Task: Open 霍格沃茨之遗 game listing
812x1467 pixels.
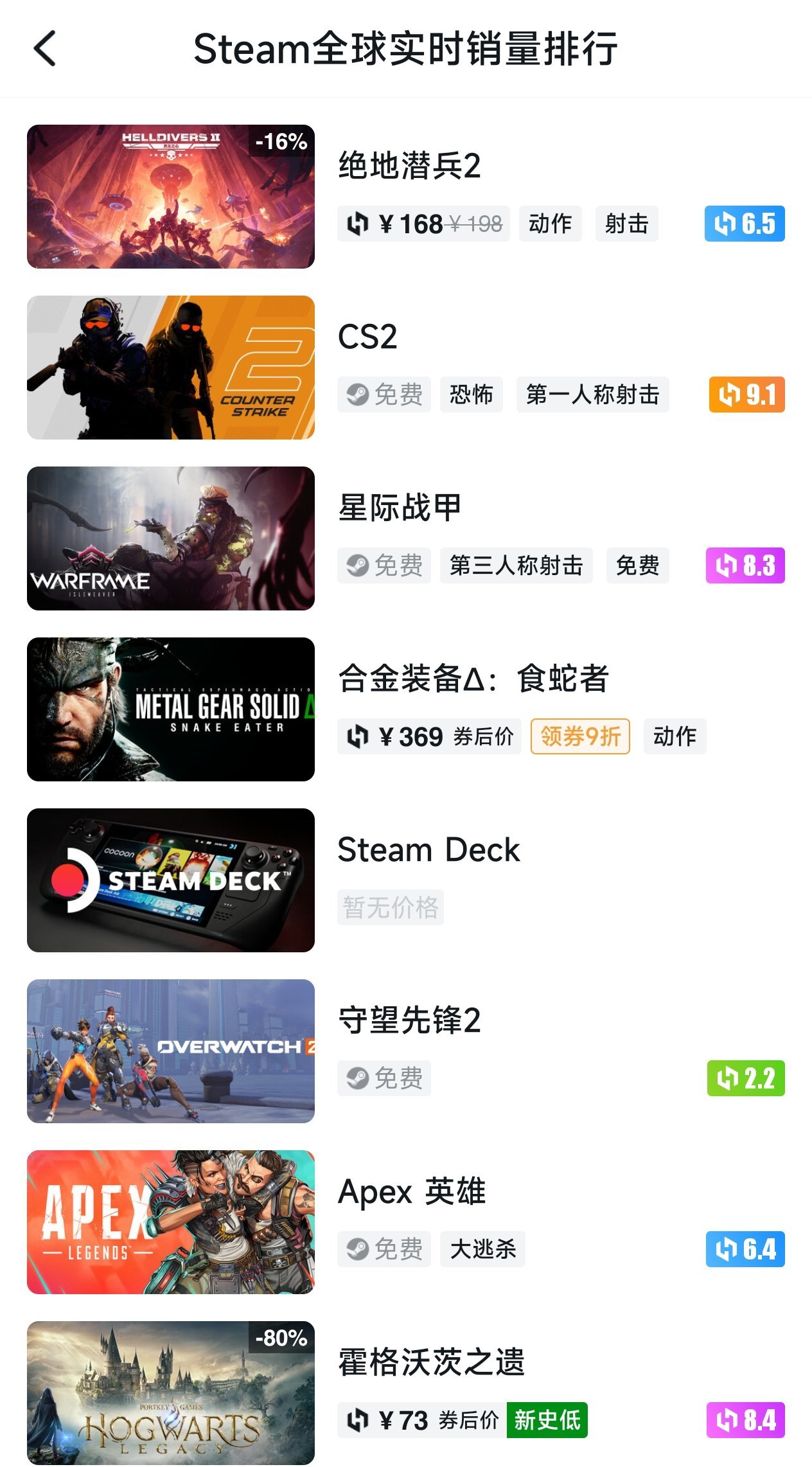Action: (431, 1363)
